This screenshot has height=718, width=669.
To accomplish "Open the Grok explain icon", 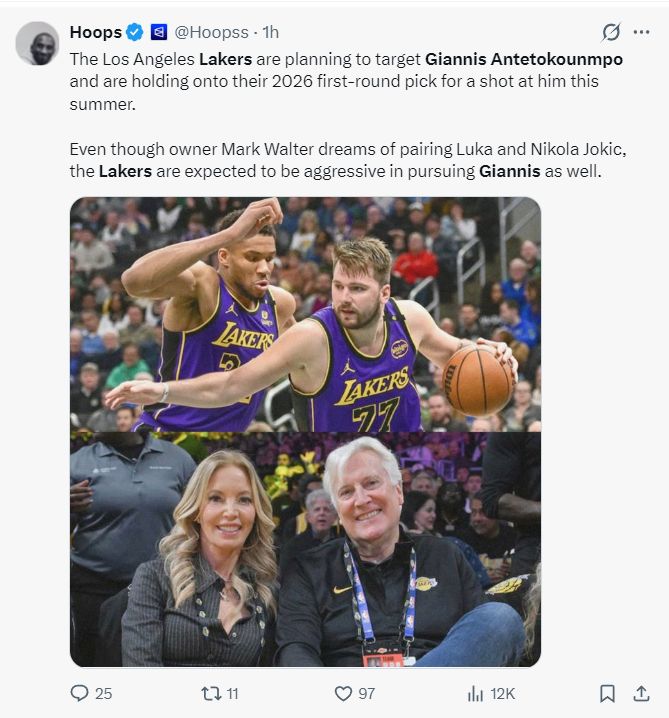I will (x=610, y=32).
